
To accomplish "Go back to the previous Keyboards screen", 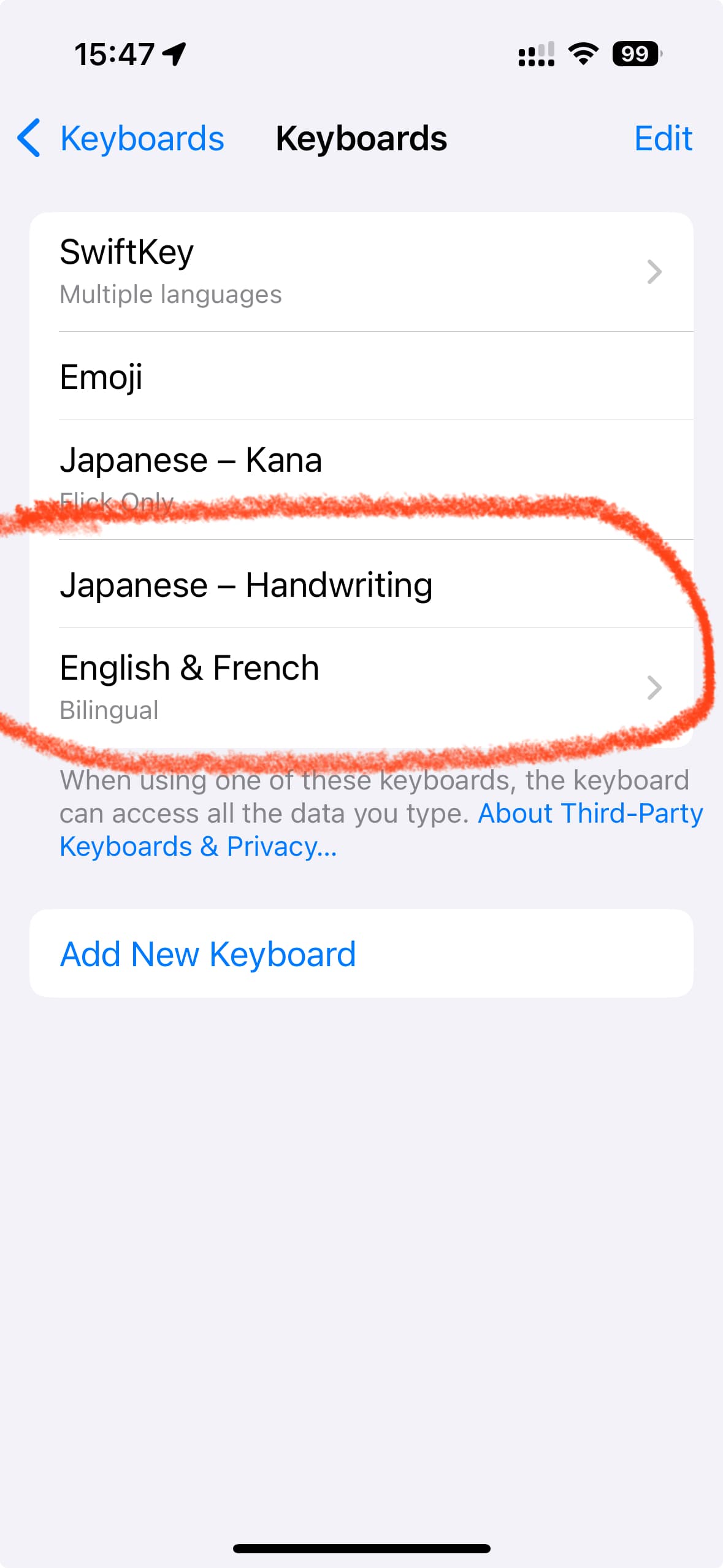I will (121, 139).
